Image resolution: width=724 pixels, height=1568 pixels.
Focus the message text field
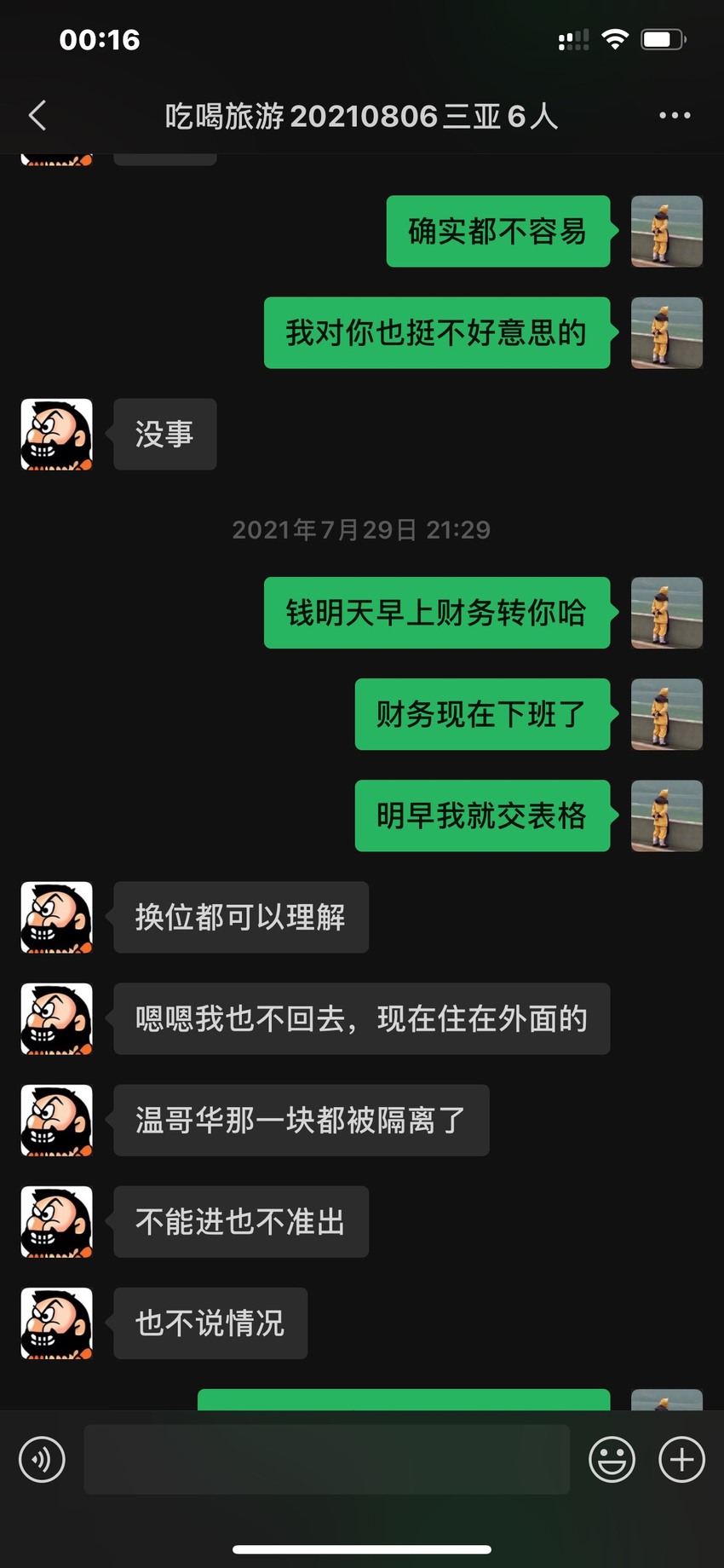pos(326,1459)
